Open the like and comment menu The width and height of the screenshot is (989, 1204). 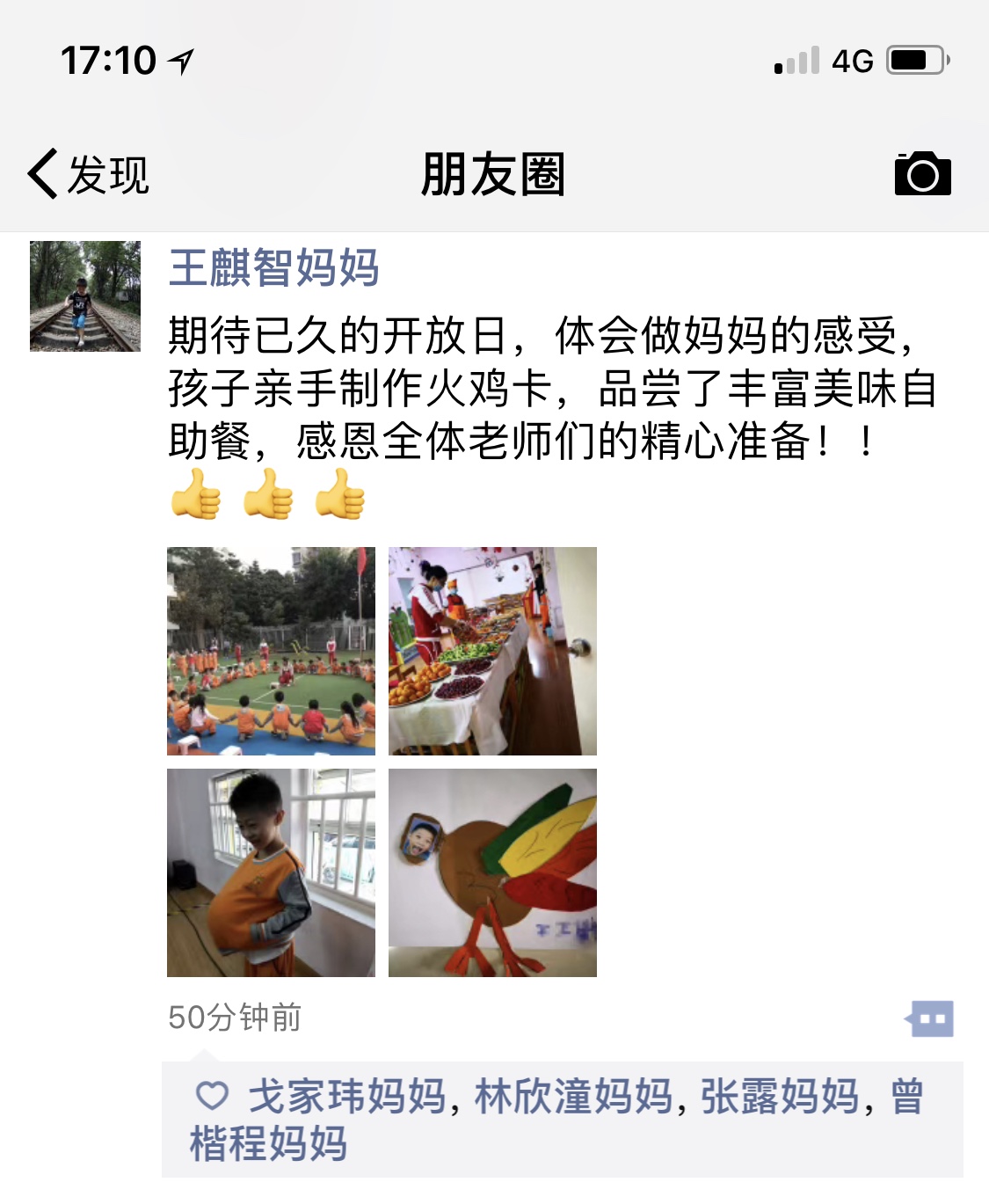point(930,1019)
